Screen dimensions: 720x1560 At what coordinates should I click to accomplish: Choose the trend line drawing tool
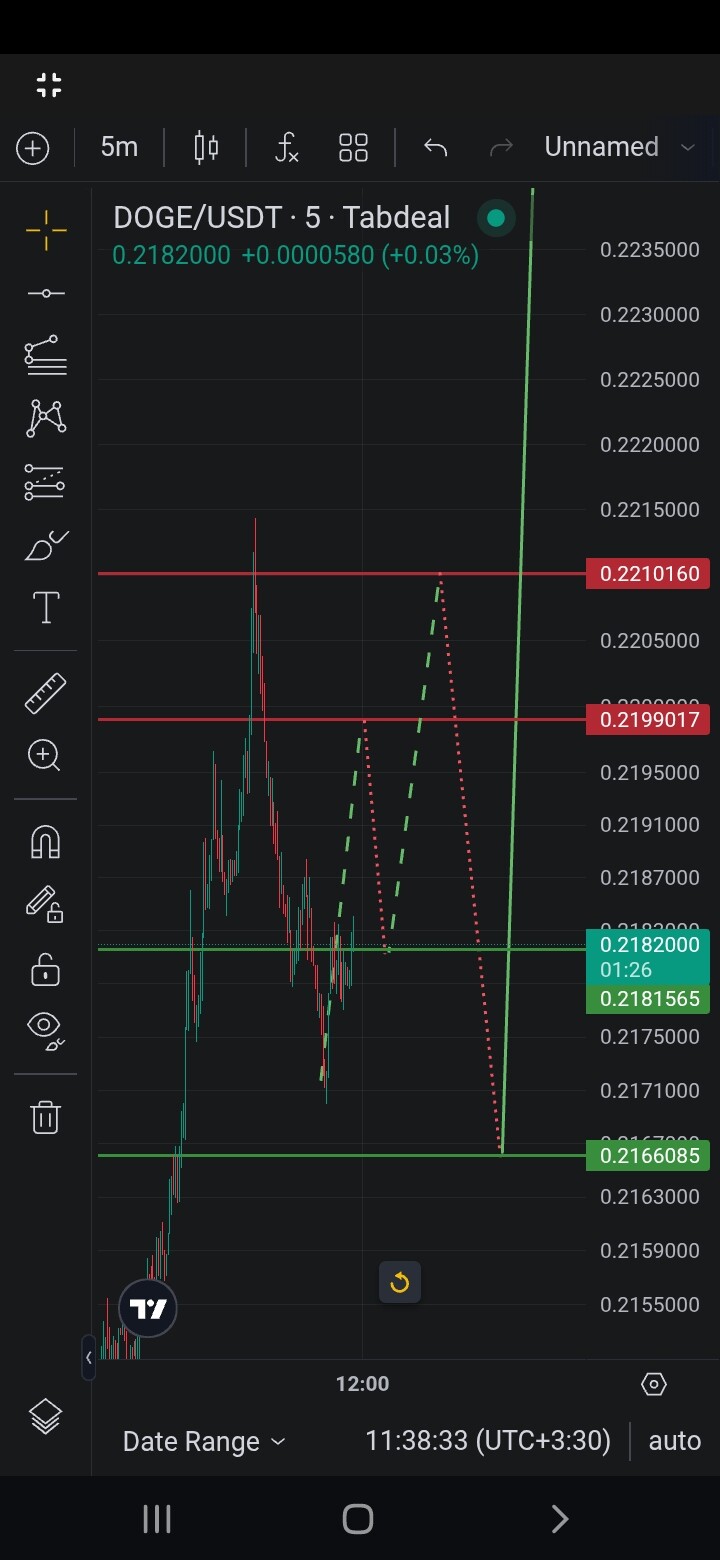pos(46,293)
